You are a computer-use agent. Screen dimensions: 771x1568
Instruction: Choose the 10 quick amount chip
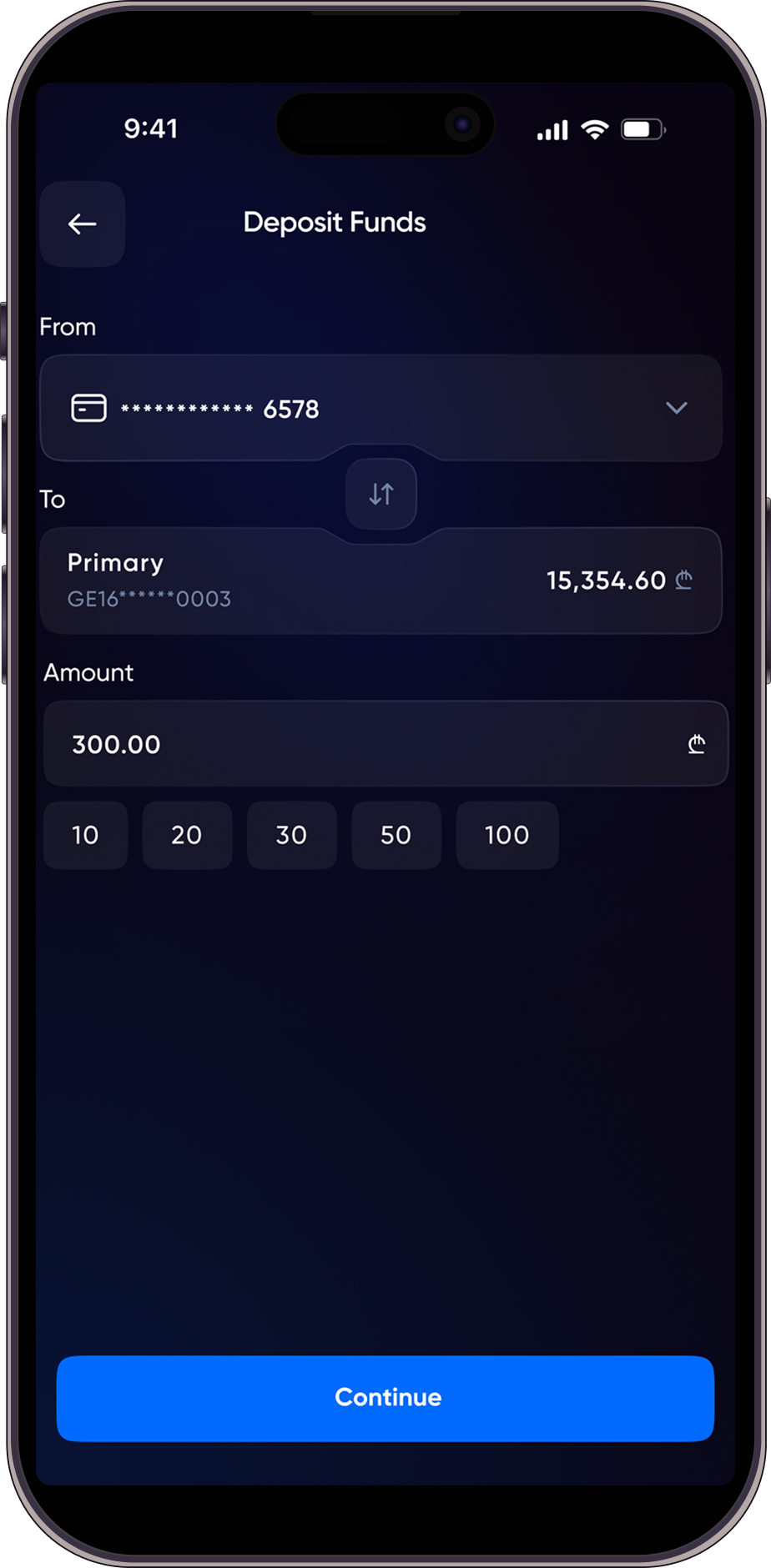(x=85, y=835)
